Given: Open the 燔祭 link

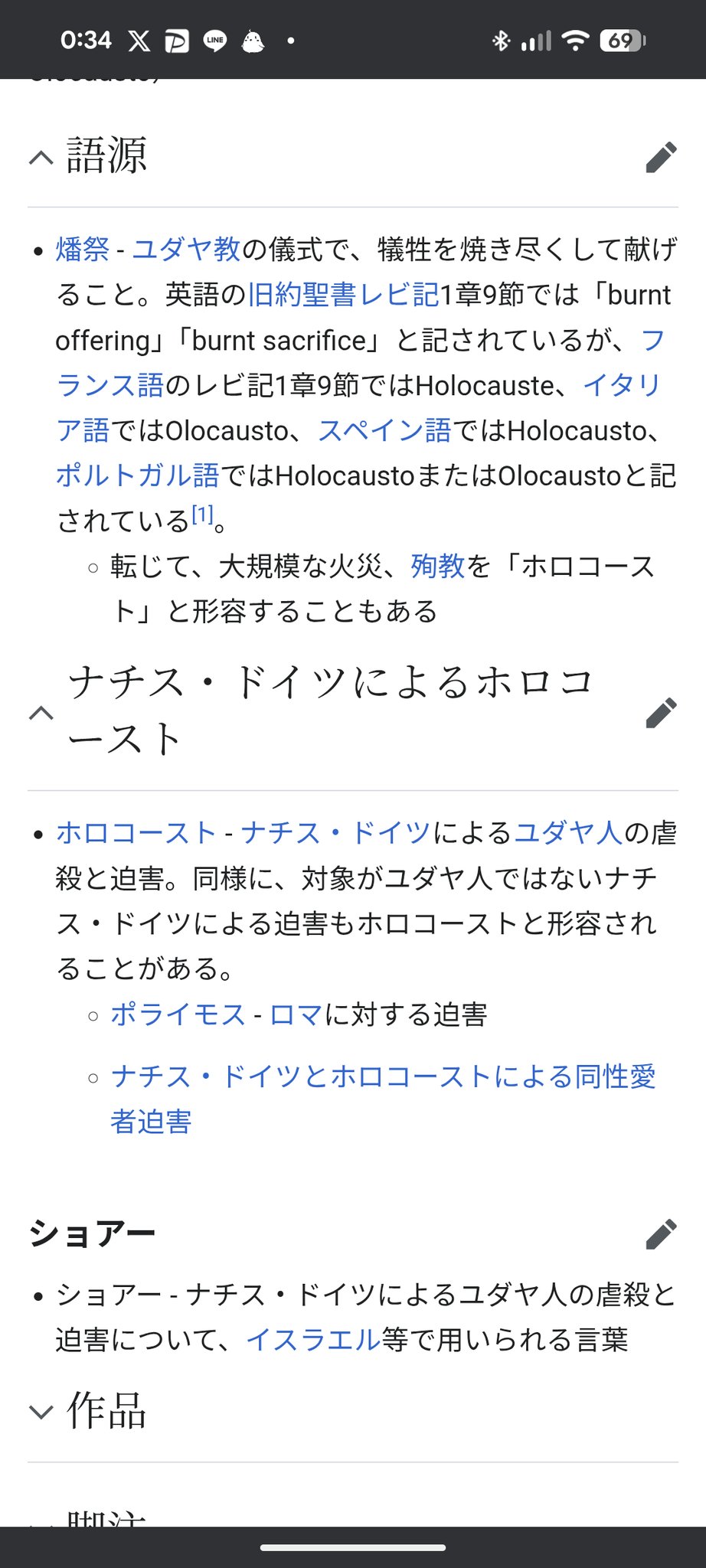Looking at the screenshot, I should click(82, 250).
